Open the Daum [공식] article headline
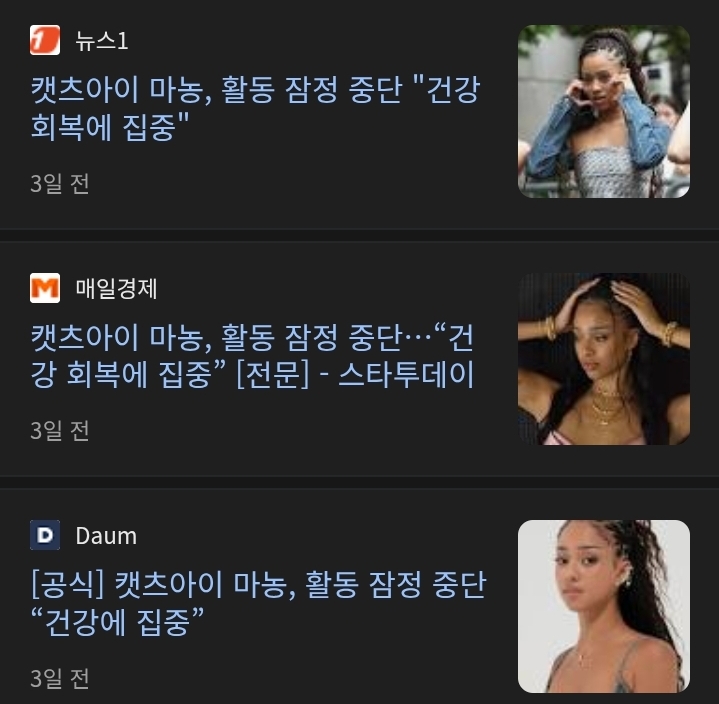Image resolution: width=719 pixels, height=704 pixels. [x=258, y=604]
